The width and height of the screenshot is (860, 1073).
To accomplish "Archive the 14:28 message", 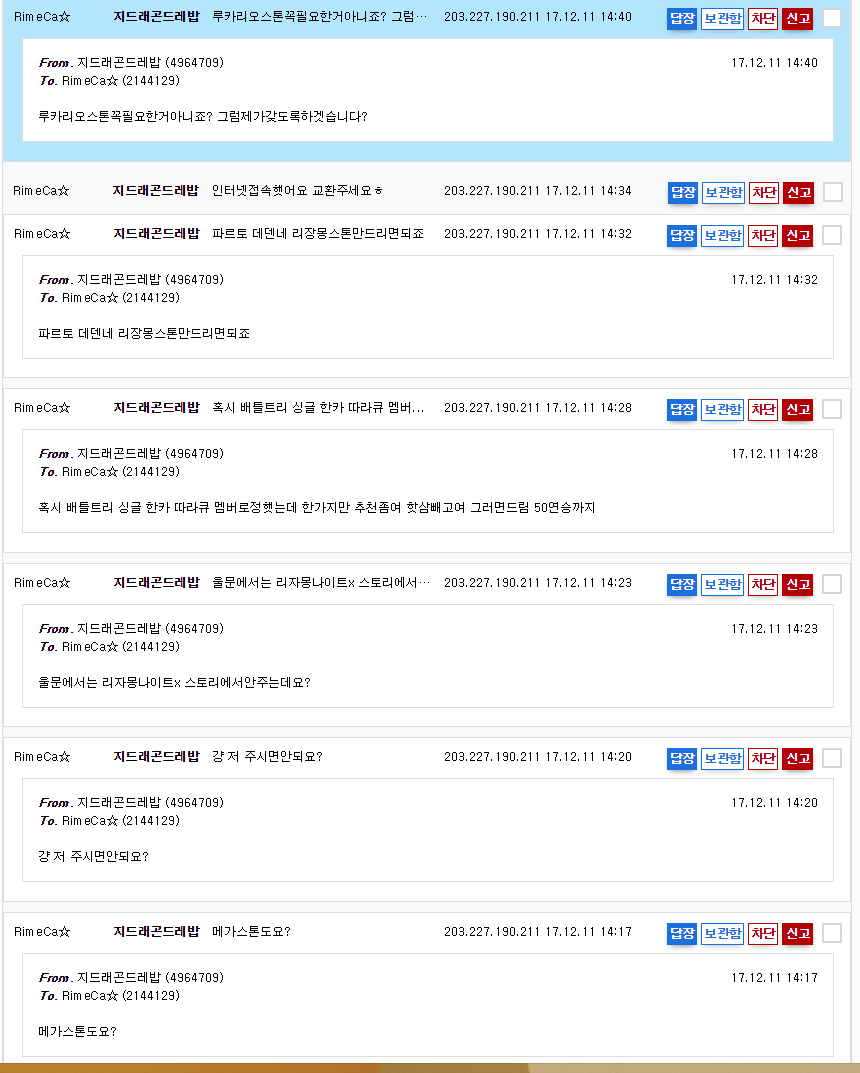I will [x=722, y=409].
